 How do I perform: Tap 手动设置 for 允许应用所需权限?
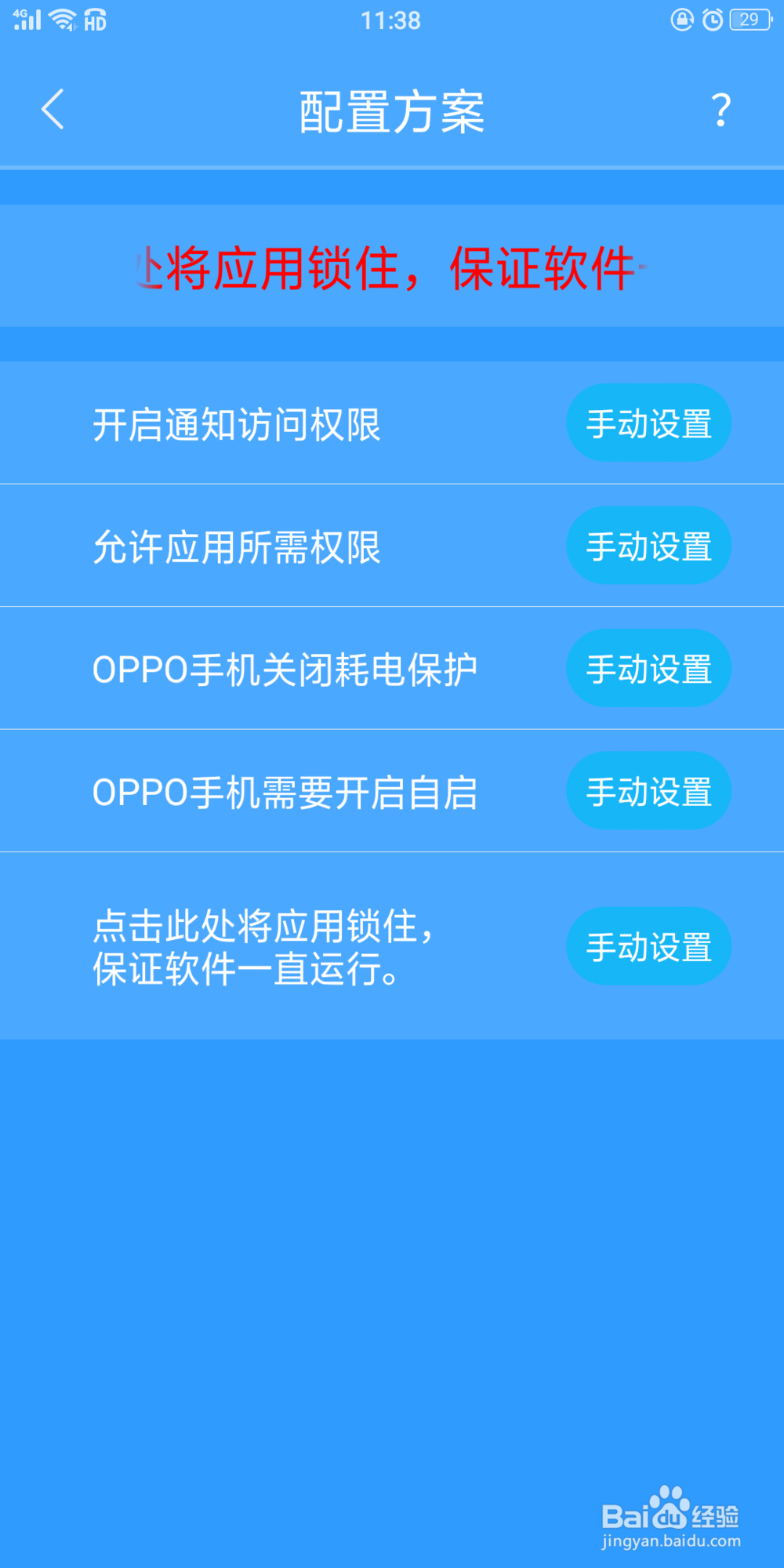pos(648,545)
